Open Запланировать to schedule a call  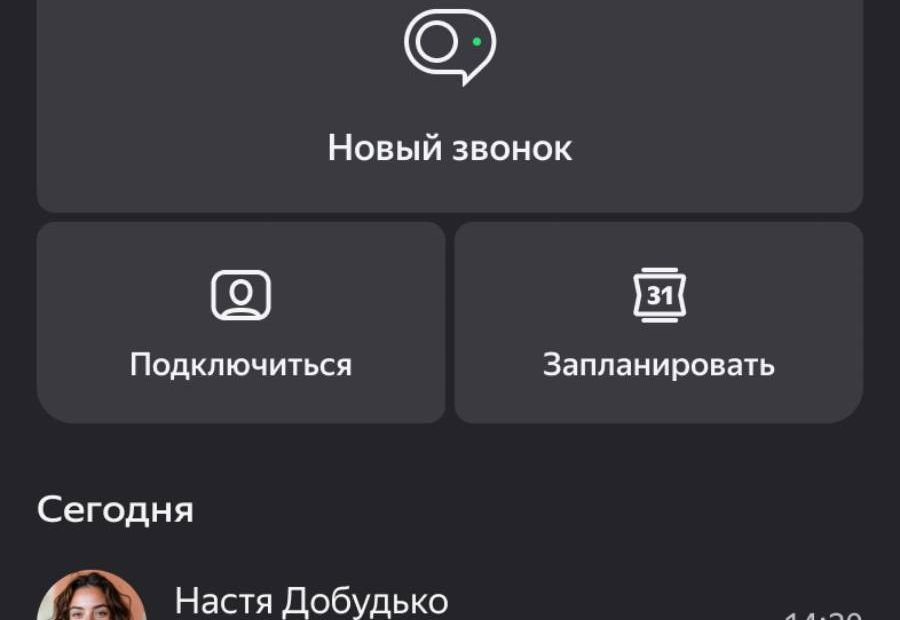659,323
